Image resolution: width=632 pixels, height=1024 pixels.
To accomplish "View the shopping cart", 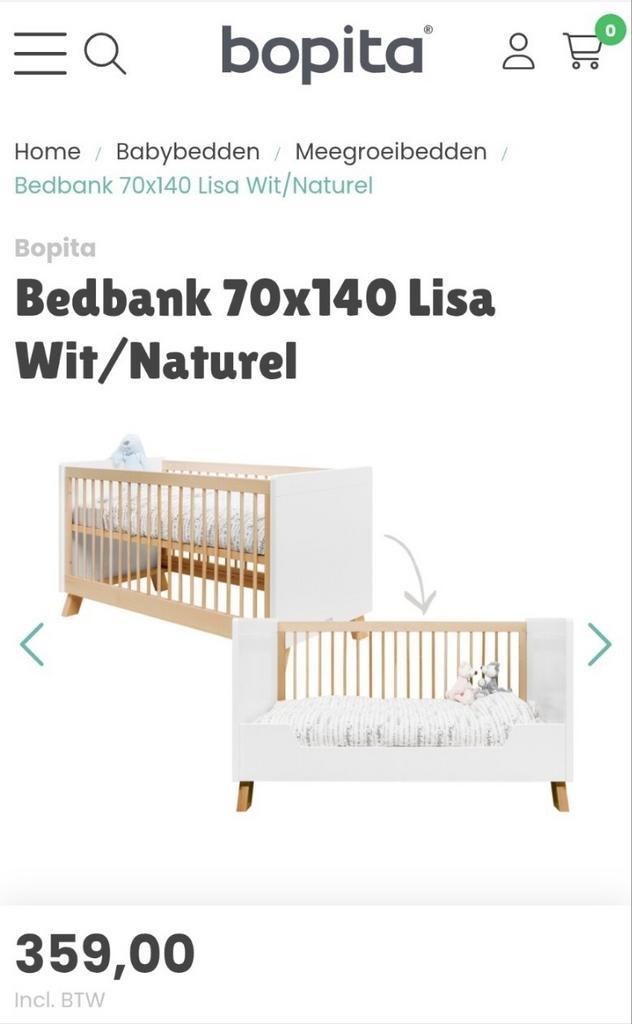I will click(x=585, y=50).
